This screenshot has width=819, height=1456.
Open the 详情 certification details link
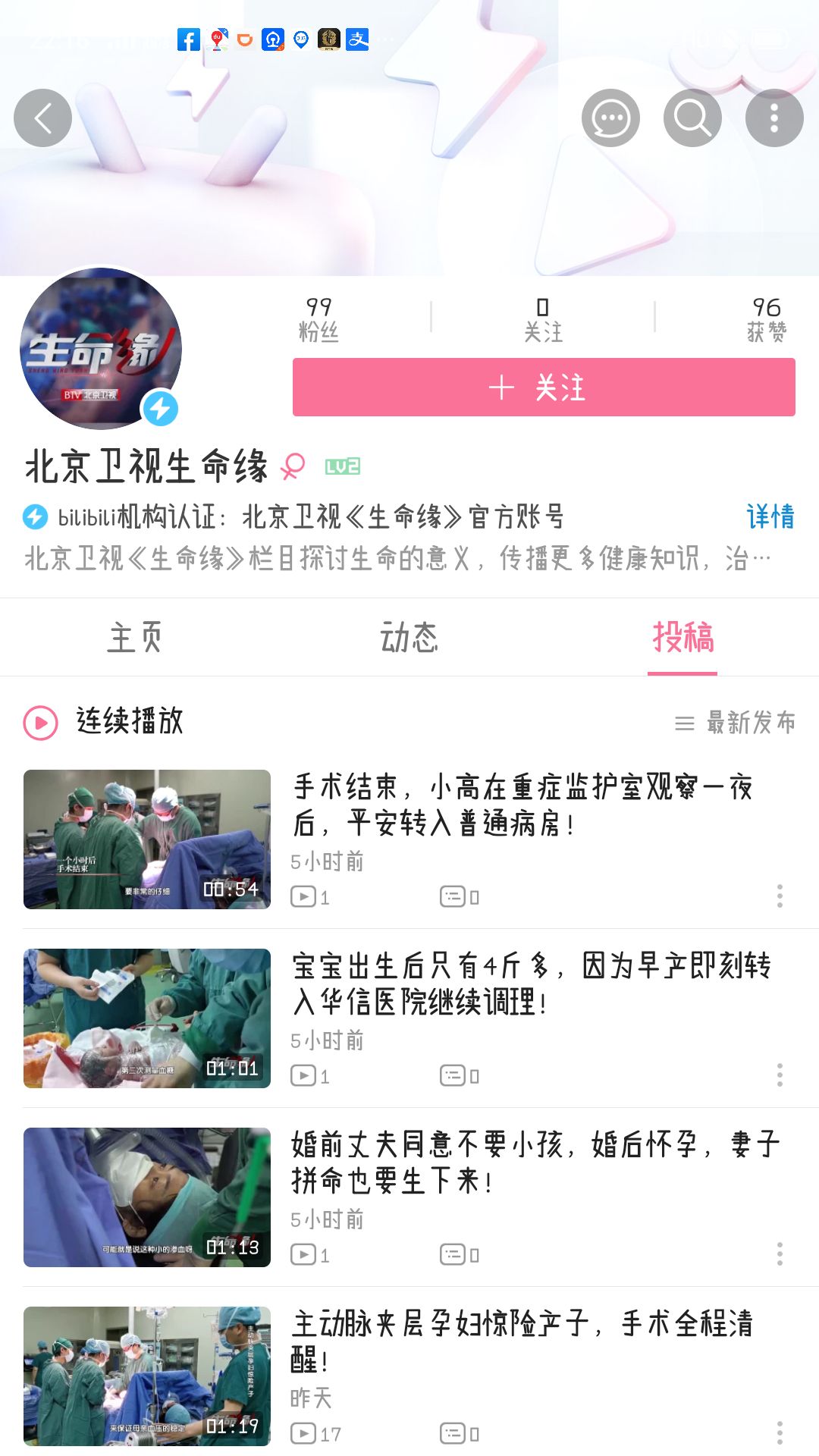770,516
